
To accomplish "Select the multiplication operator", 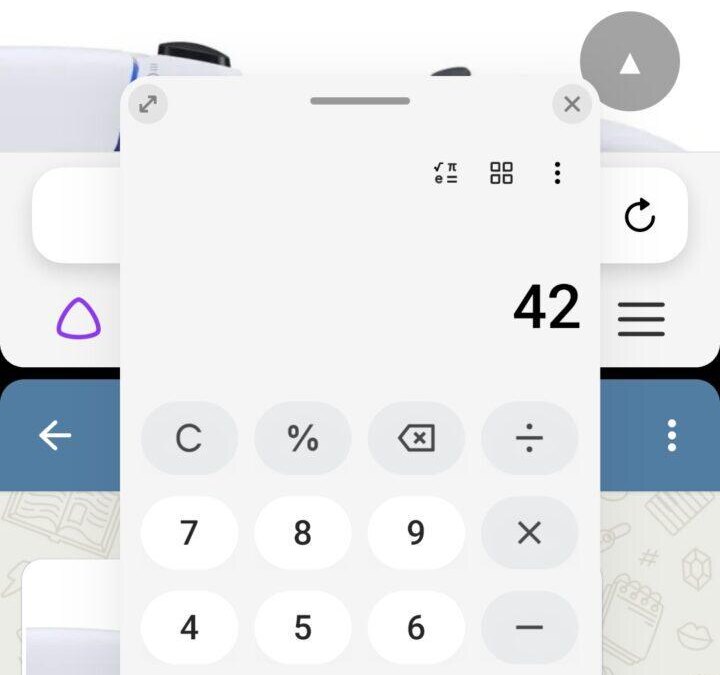I will pos(529,533).
